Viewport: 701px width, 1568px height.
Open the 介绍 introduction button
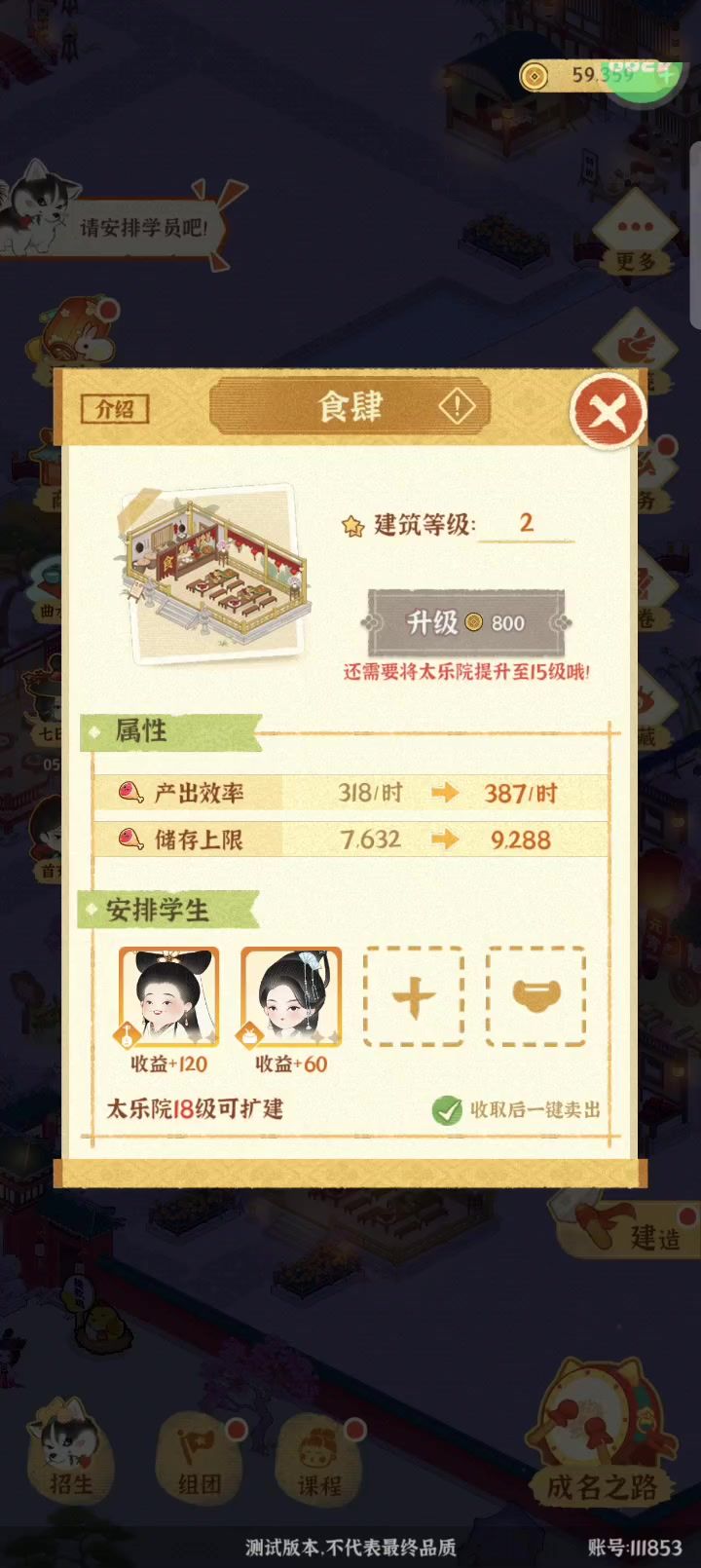[x=115, y=409]
